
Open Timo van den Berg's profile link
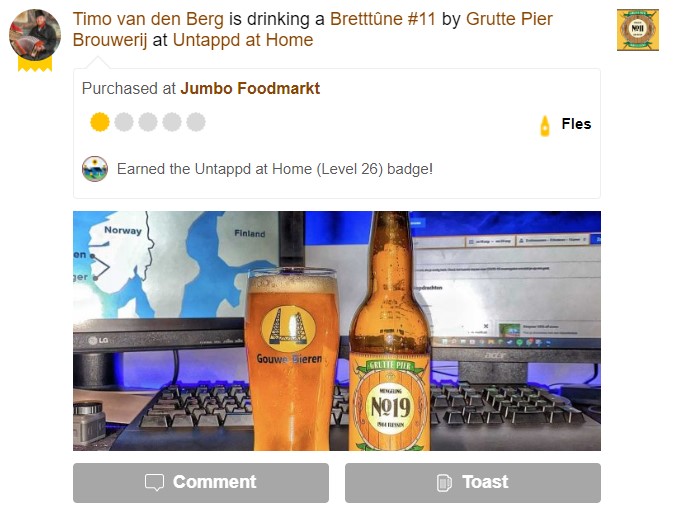point(148,19)
